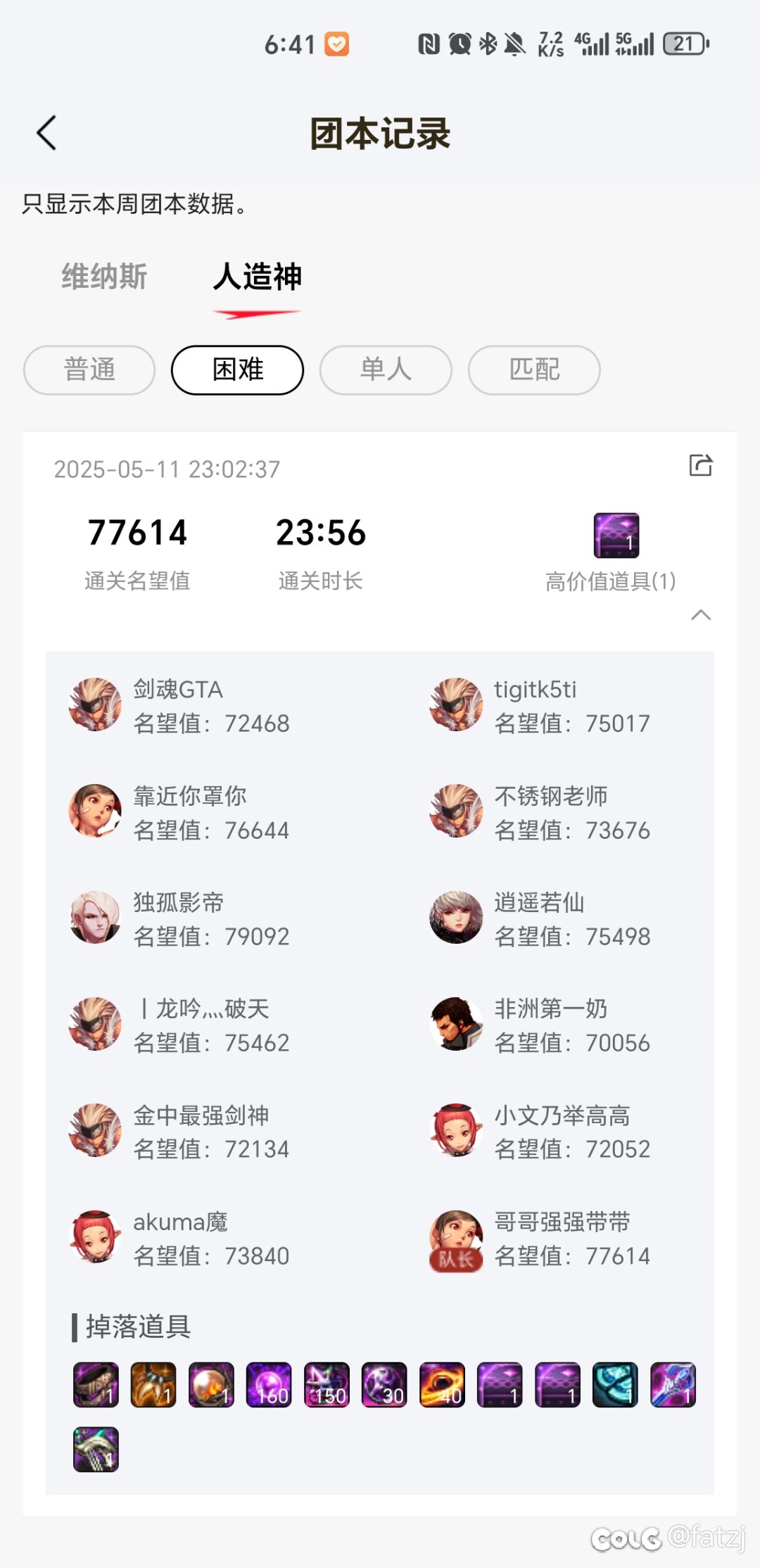
Task: Choose the 普通 difficulty chip
Action: coord(89,369)
